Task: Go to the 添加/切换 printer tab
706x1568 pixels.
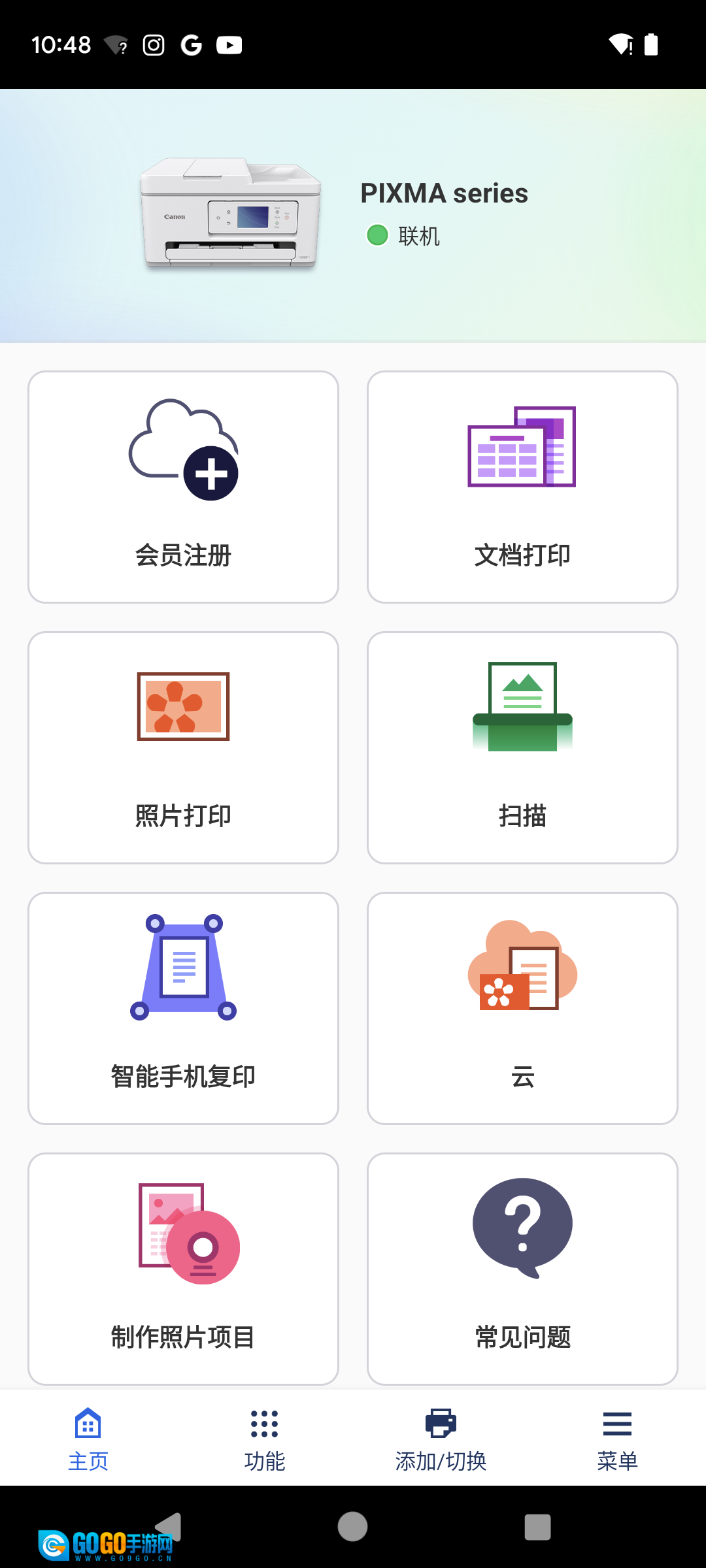Action: pyautogui.click(x=441, y=1439)
